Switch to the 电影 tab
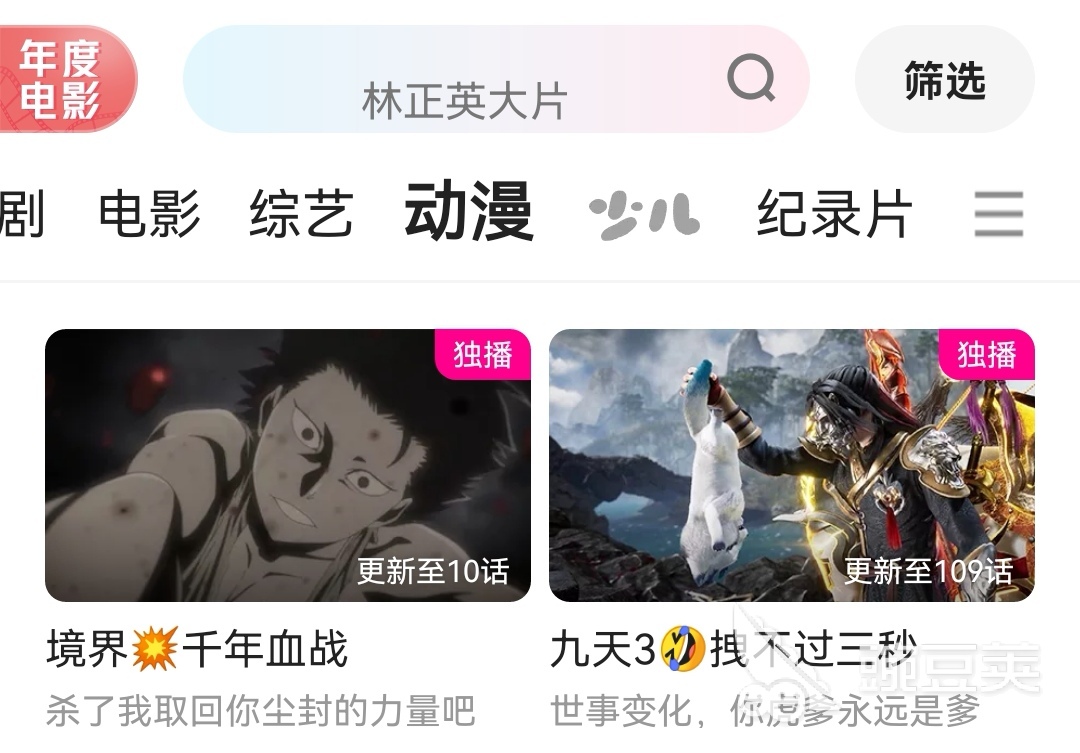1080x753 pixels. pos(149,214)
